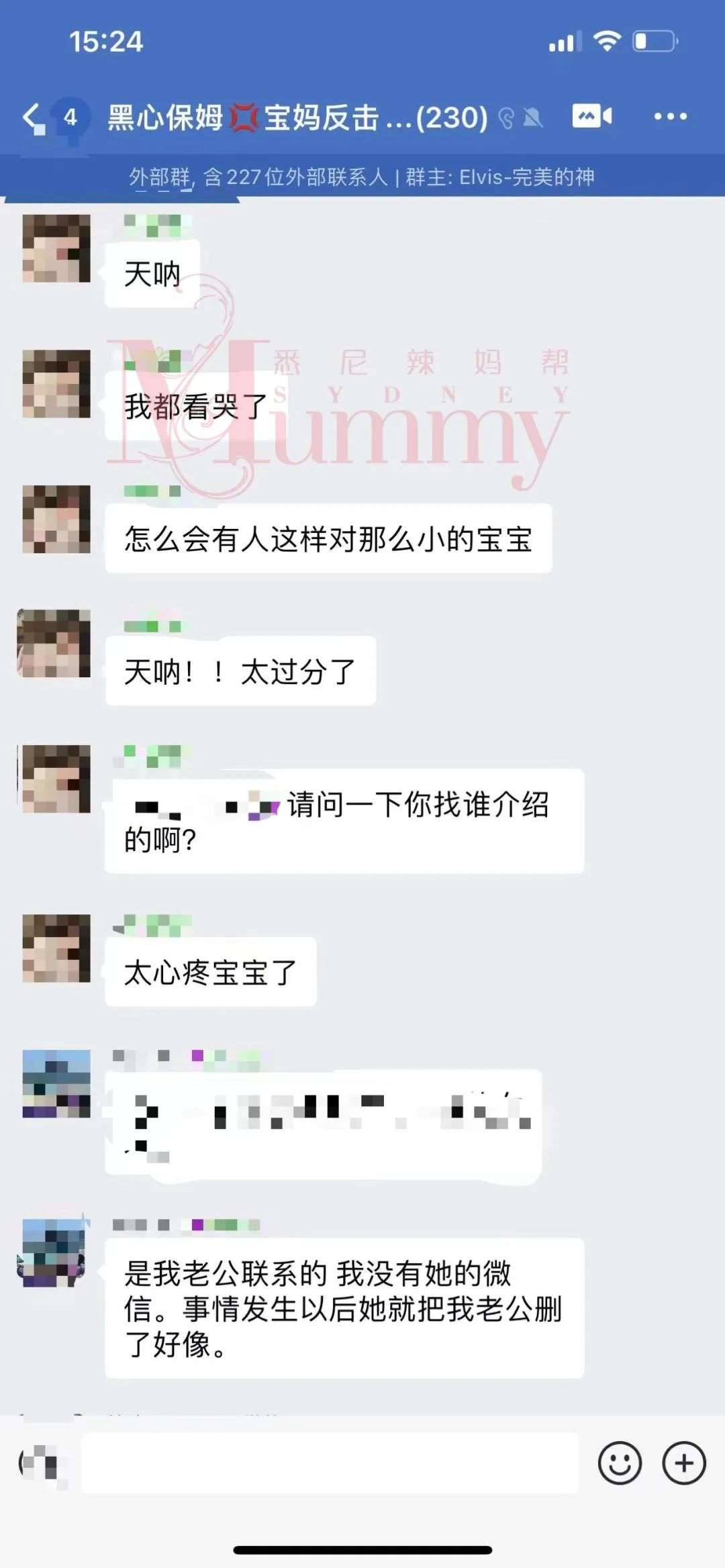
Task: Open the group's three-dot menu
Action: (670, 116)
